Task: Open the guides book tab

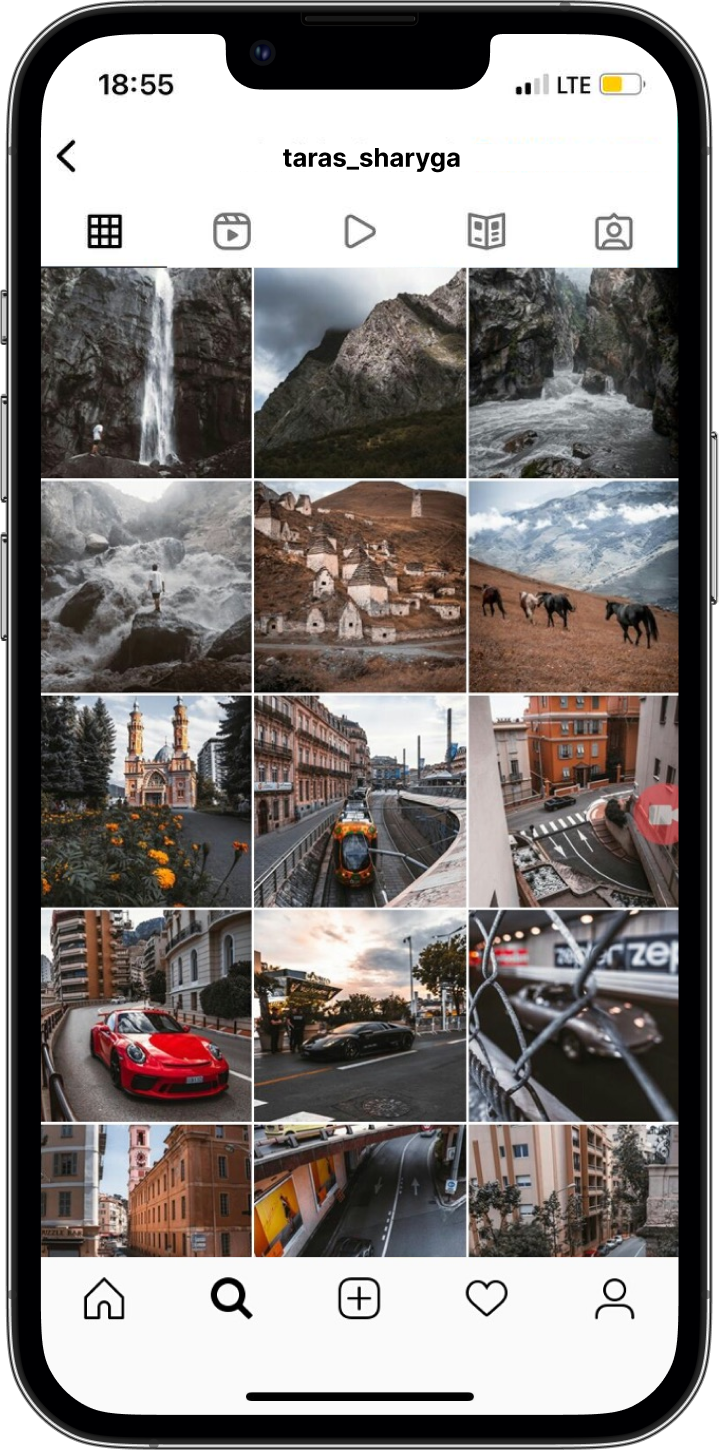Action: pos(486,232)
